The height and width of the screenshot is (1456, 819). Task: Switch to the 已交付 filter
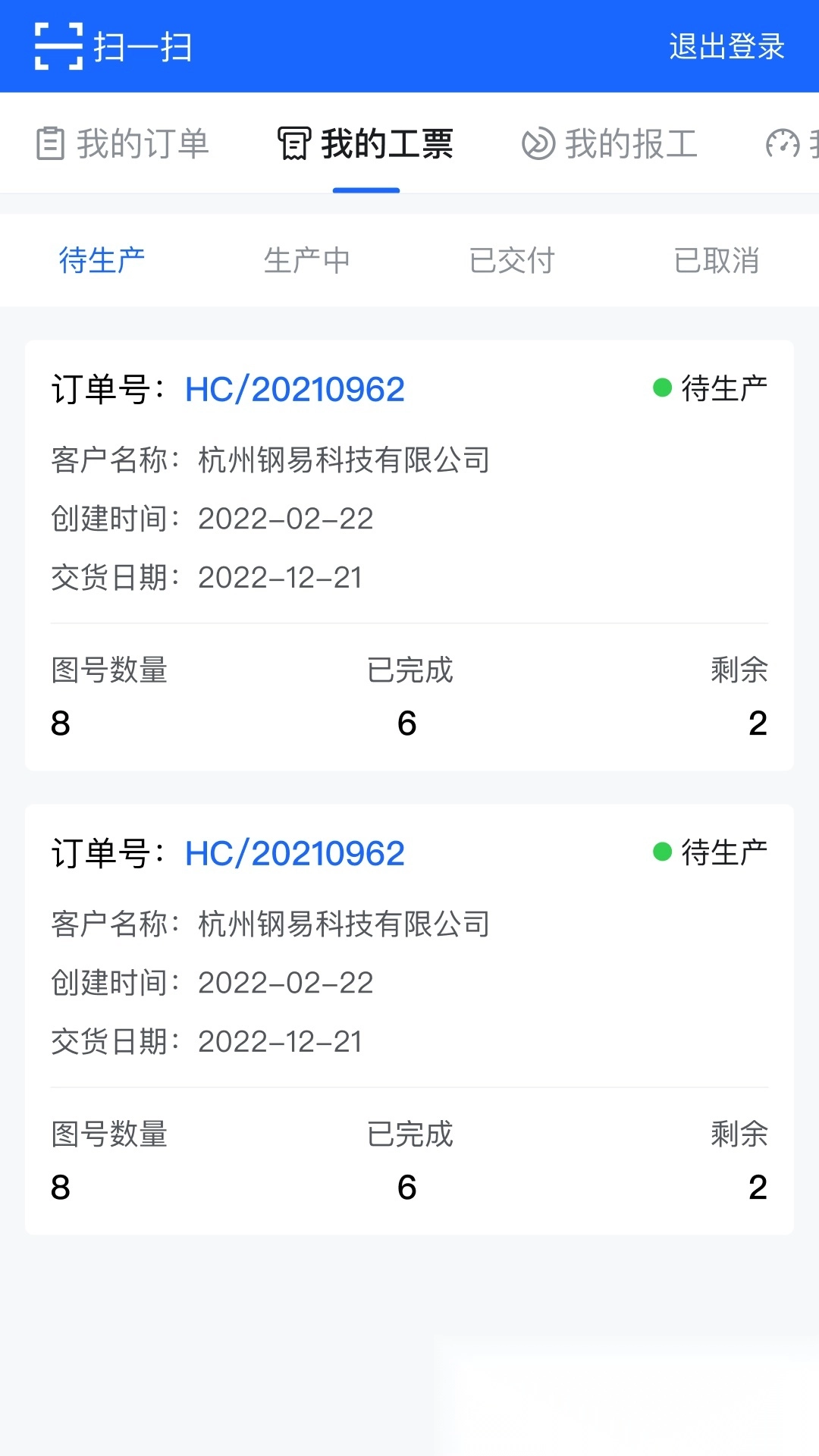(513, 260)
